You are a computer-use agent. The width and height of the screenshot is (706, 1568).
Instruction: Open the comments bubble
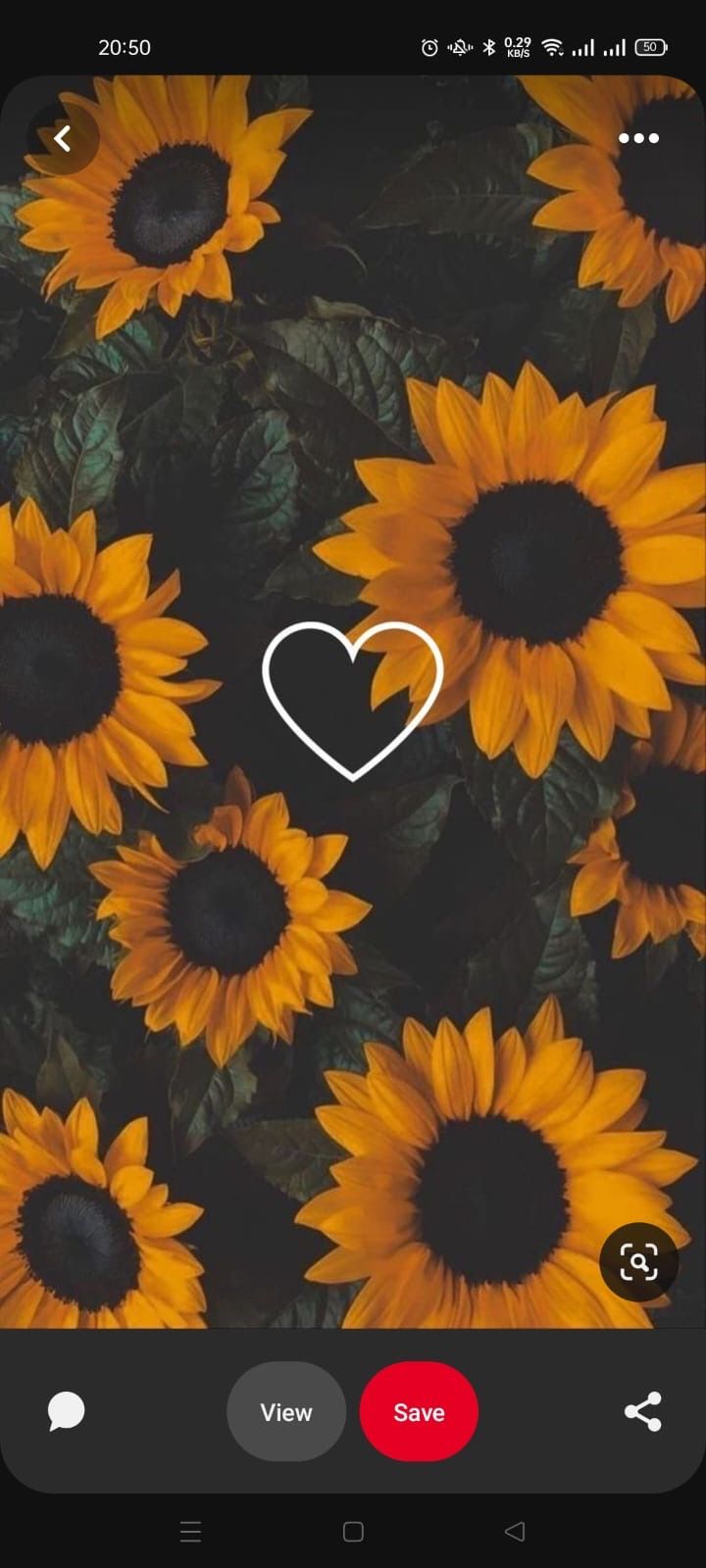(67, 1412)
